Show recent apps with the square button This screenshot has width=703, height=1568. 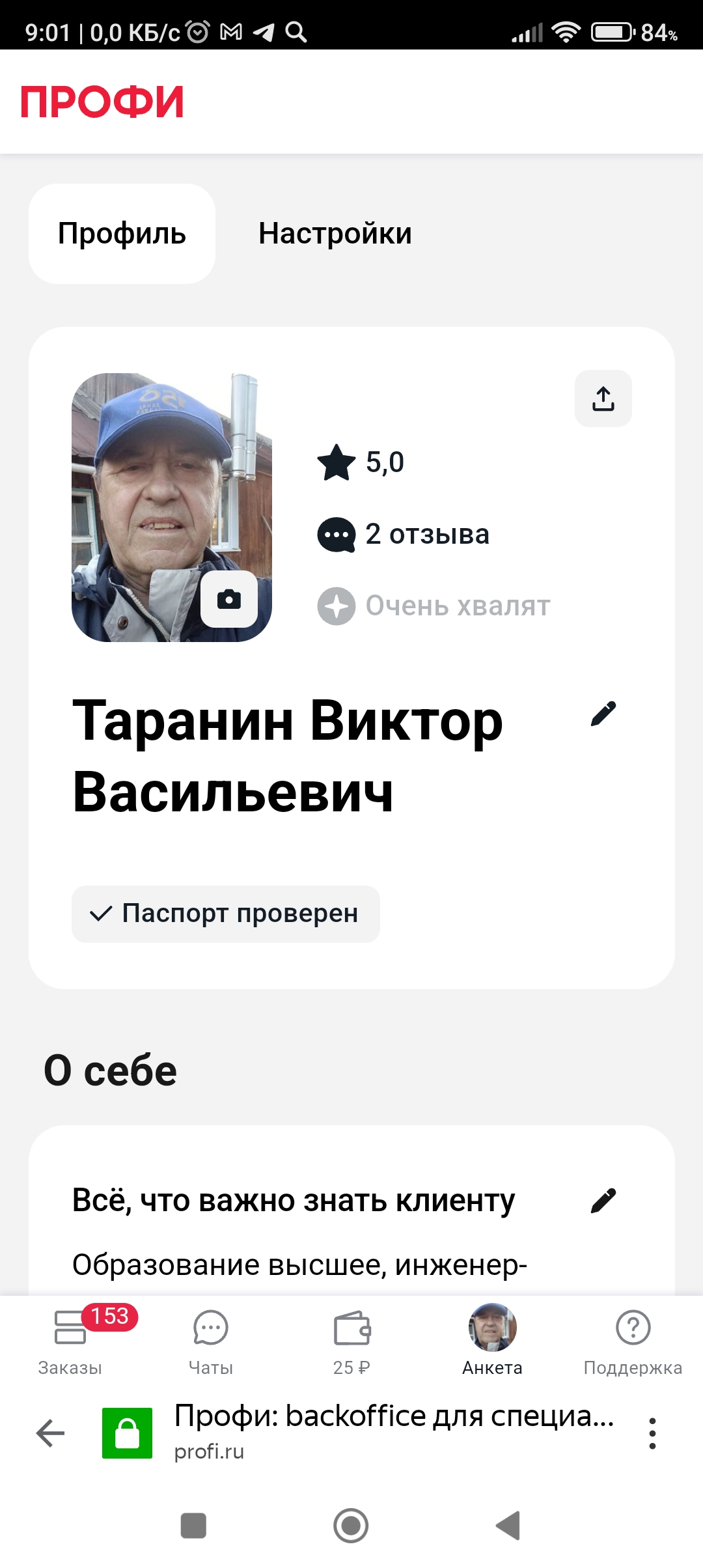193,1525
